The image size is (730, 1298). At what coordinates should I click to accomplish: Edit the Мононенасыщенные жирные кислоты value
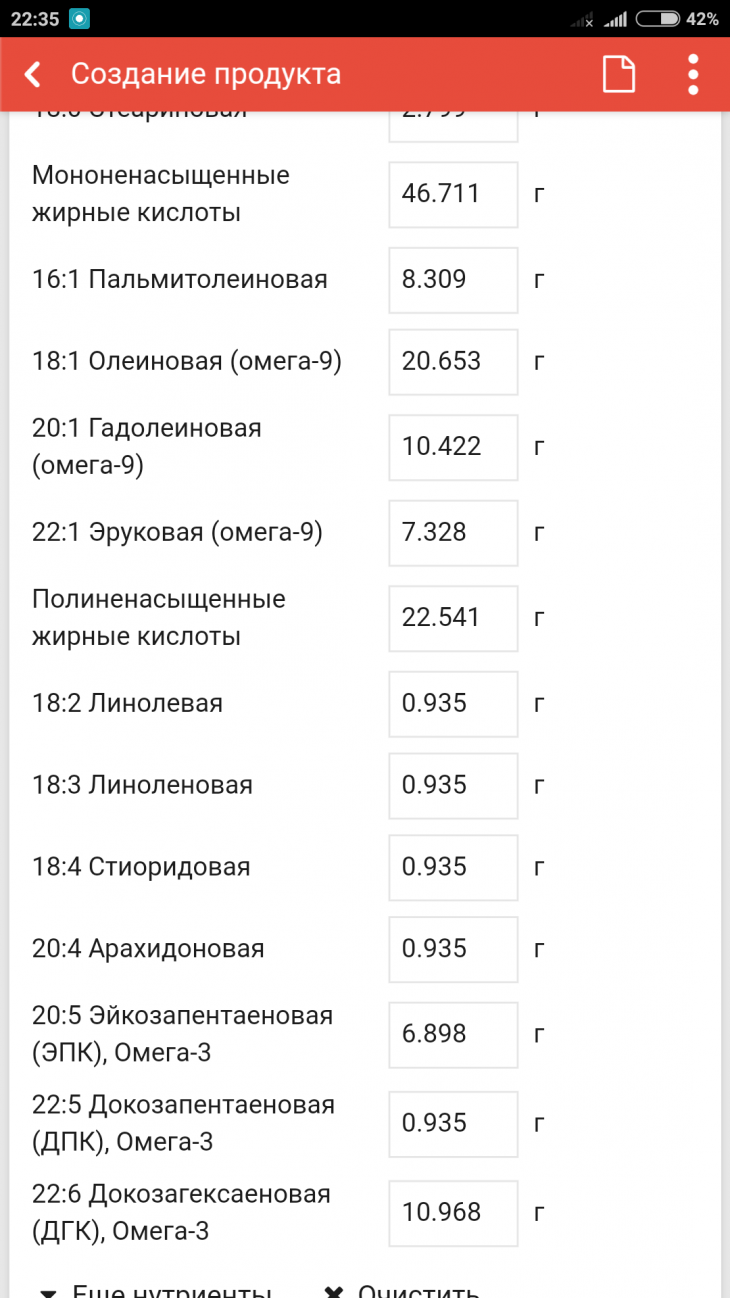coord(453,193)
